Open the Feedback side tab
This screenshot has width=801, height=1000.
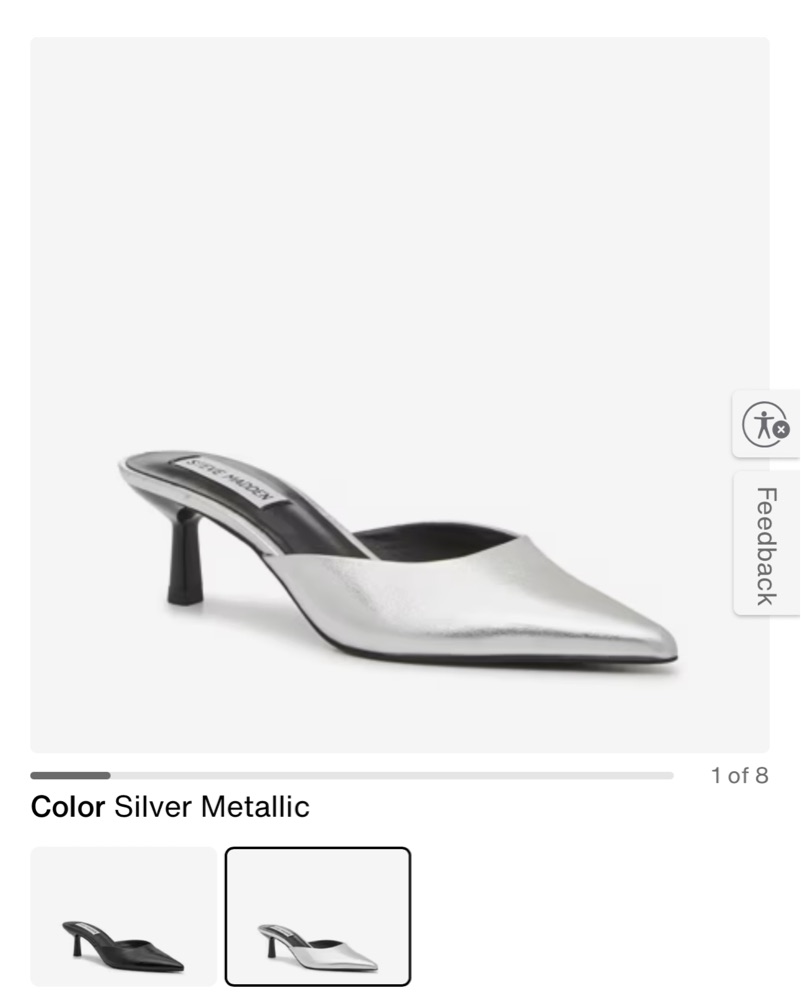(766, 544)
